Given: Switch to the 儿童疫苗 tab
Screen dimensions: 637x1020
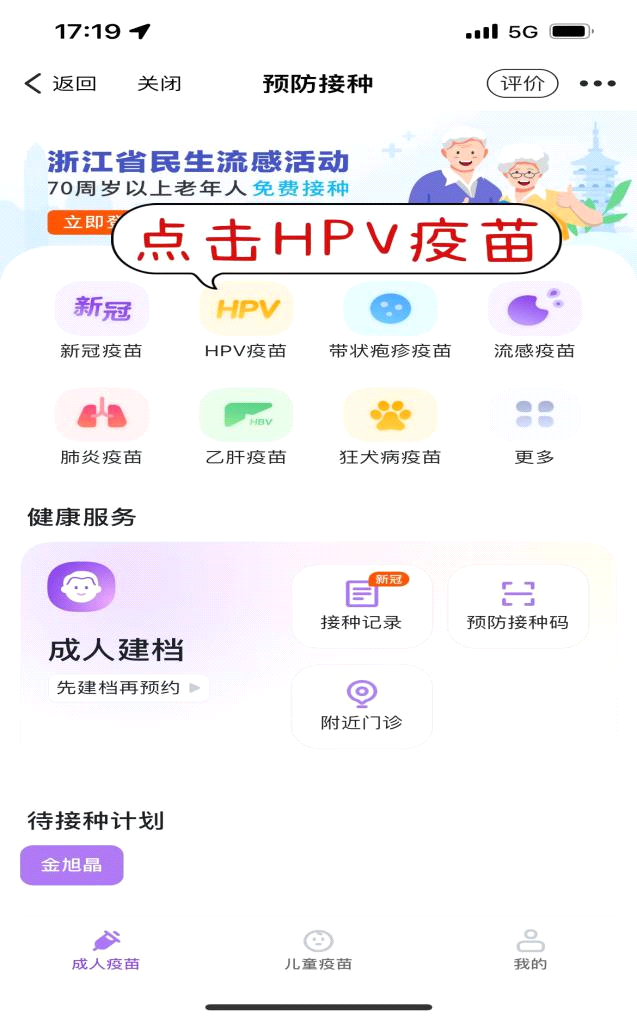Looking at the screenshot, I should 318,950.
